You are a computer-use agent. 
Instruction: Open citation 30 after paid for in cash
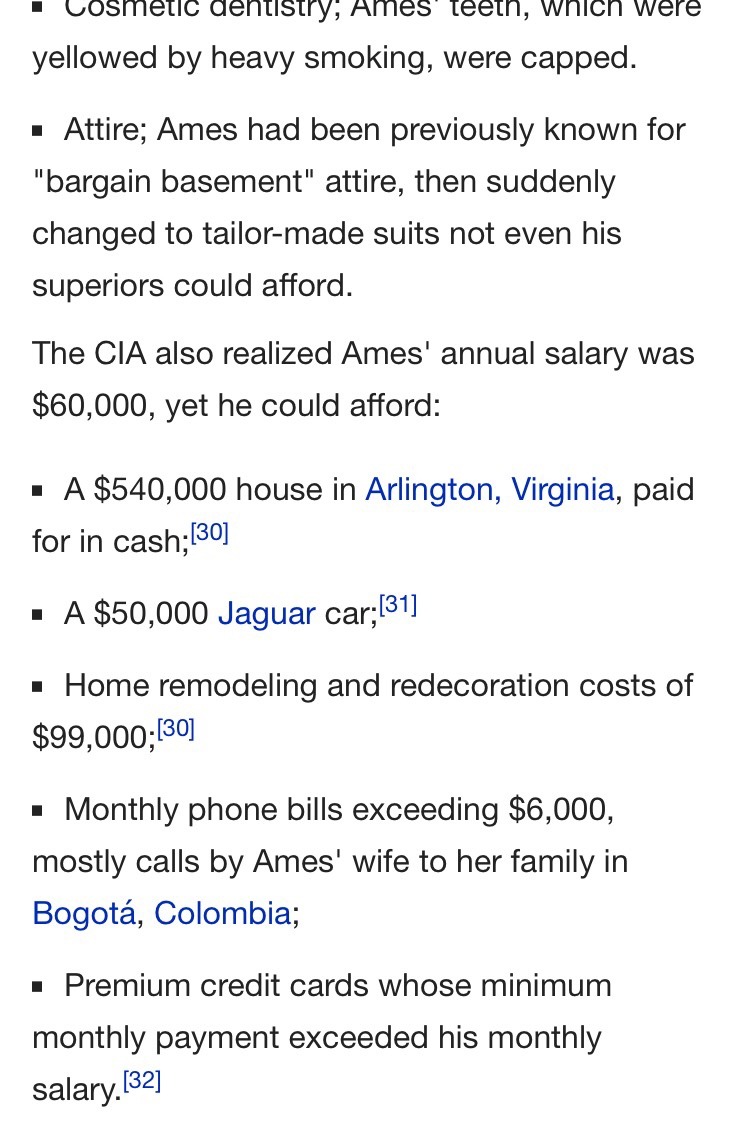click(210, 533)
